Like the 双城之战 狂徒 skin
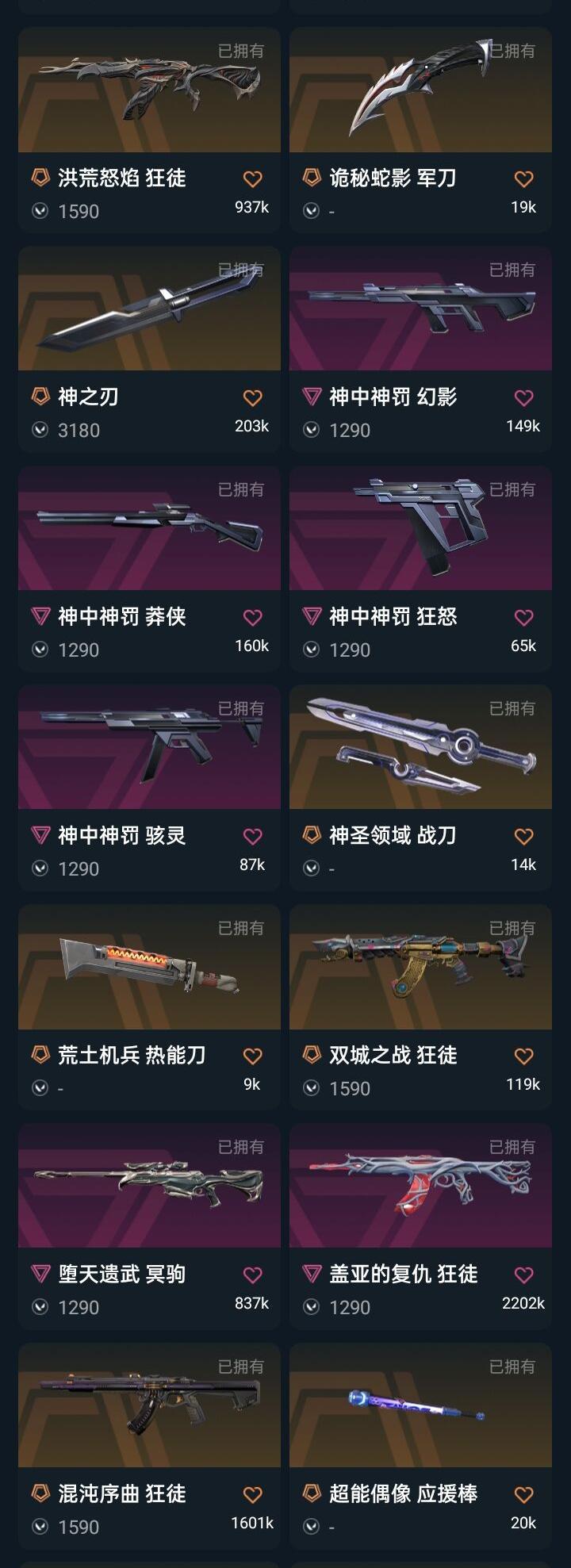This screenshot has width=571, height=1568. click(x=523, y=1056)
